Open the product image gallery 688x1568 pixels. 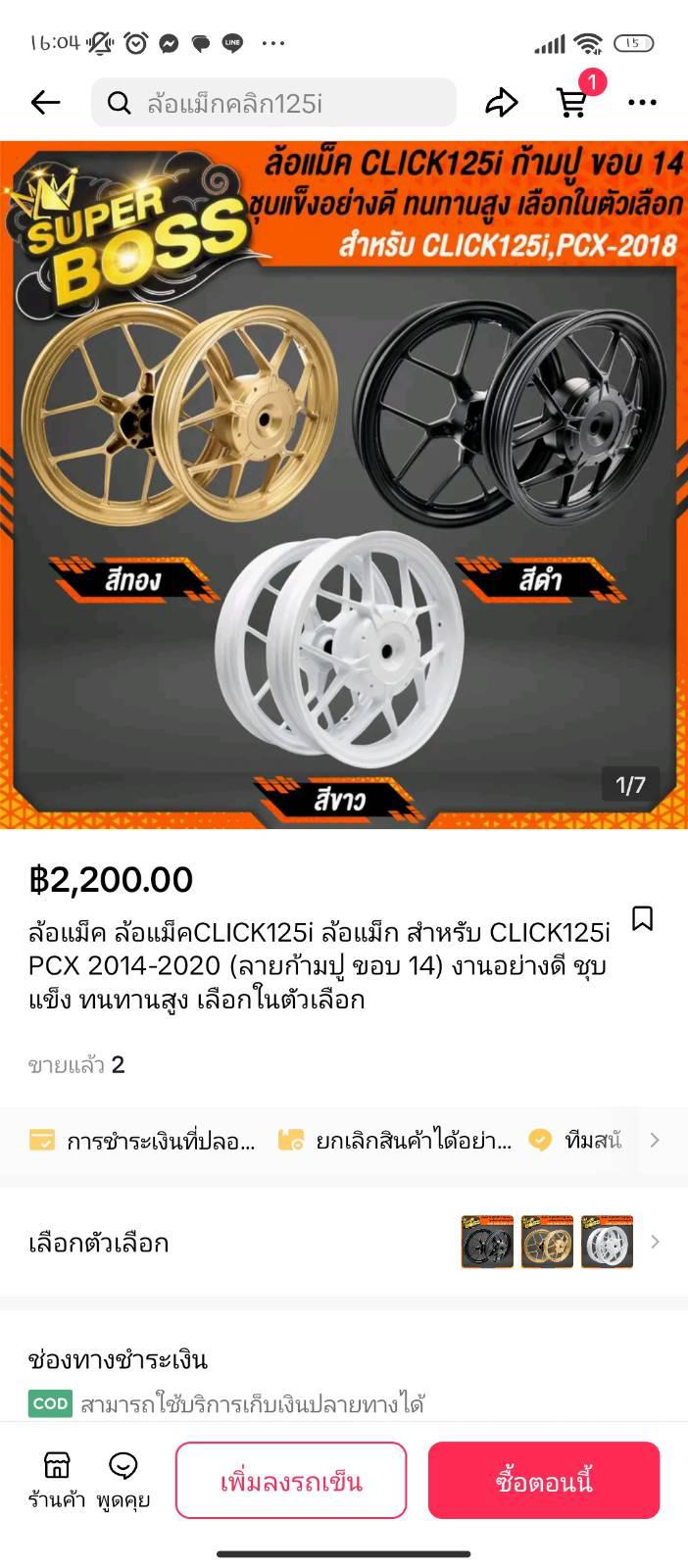344,485
